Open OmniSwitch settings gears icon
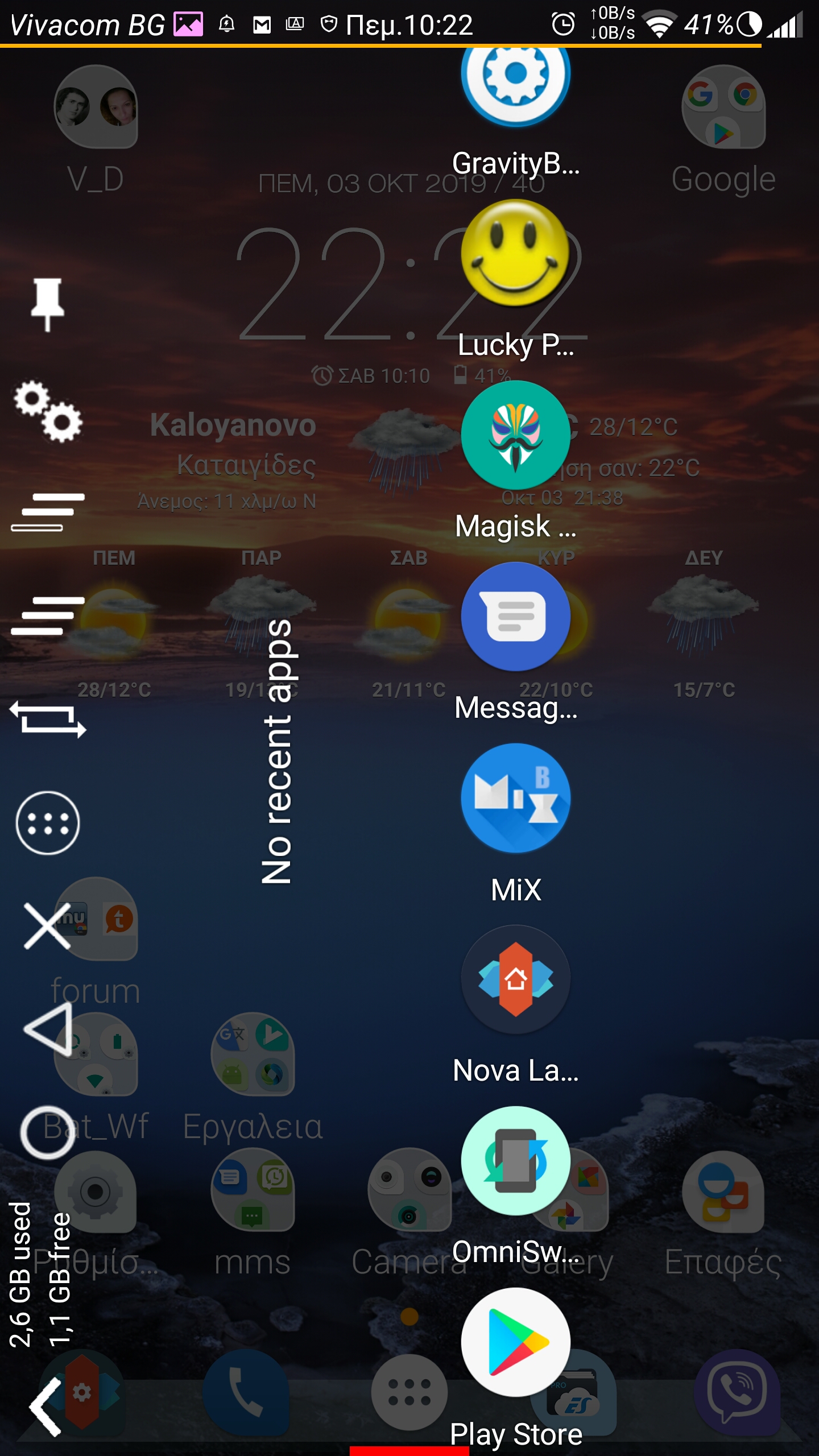Image resolution: width=819 pixels, height=1456 pixels. click(x=48, y=411)
